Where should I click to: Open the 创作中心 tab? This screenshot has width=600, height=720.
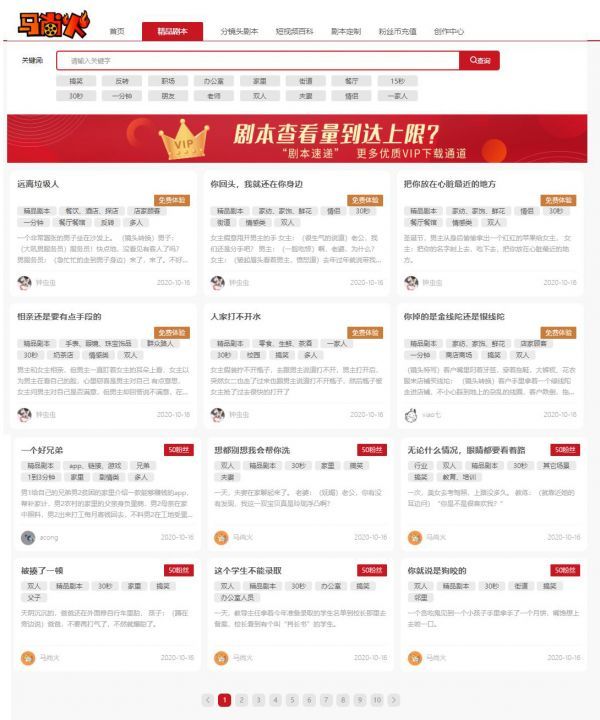(448, 31)
